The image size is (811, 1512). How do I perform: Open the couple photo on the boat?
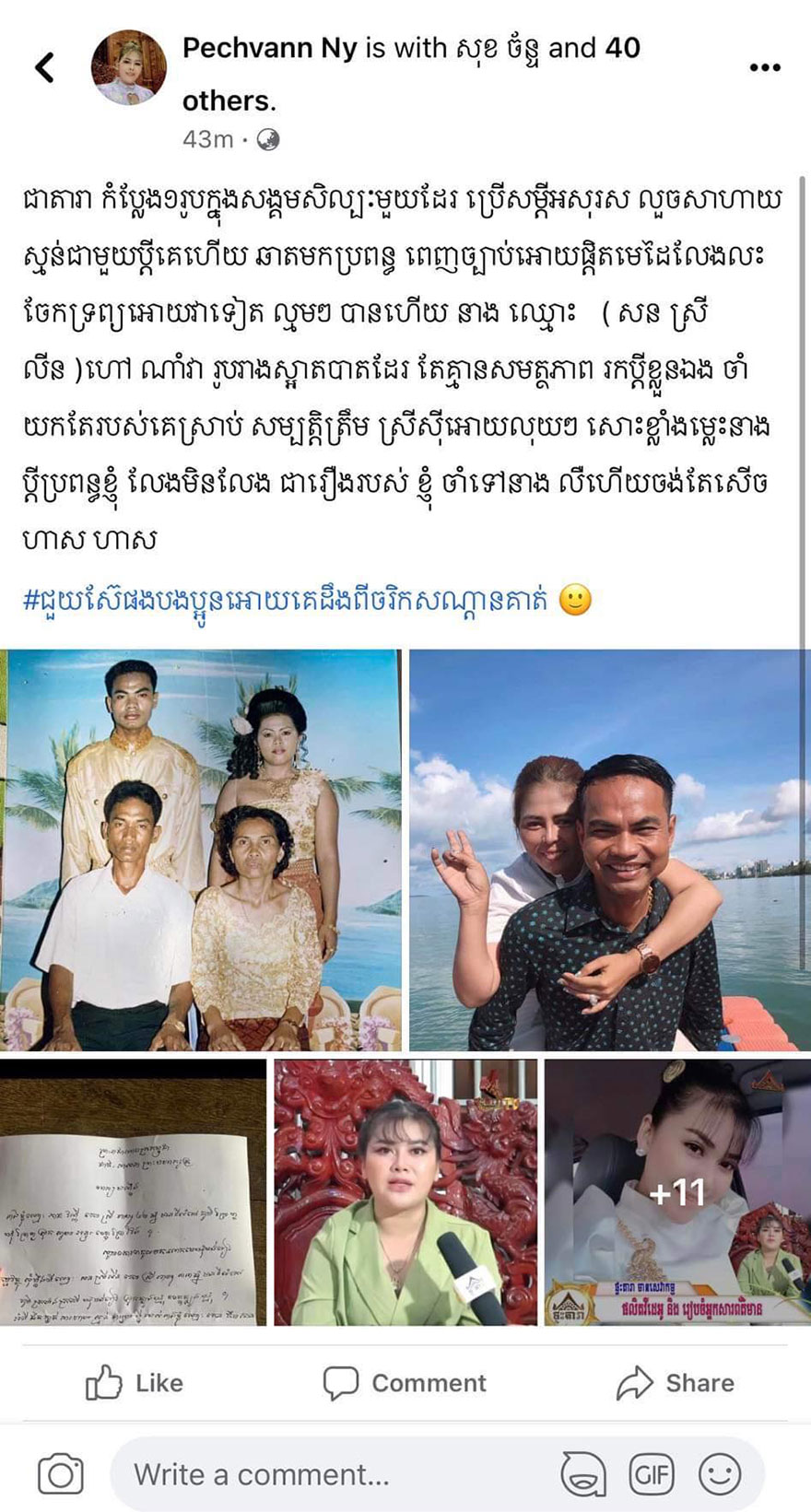[x=609, y=850]
